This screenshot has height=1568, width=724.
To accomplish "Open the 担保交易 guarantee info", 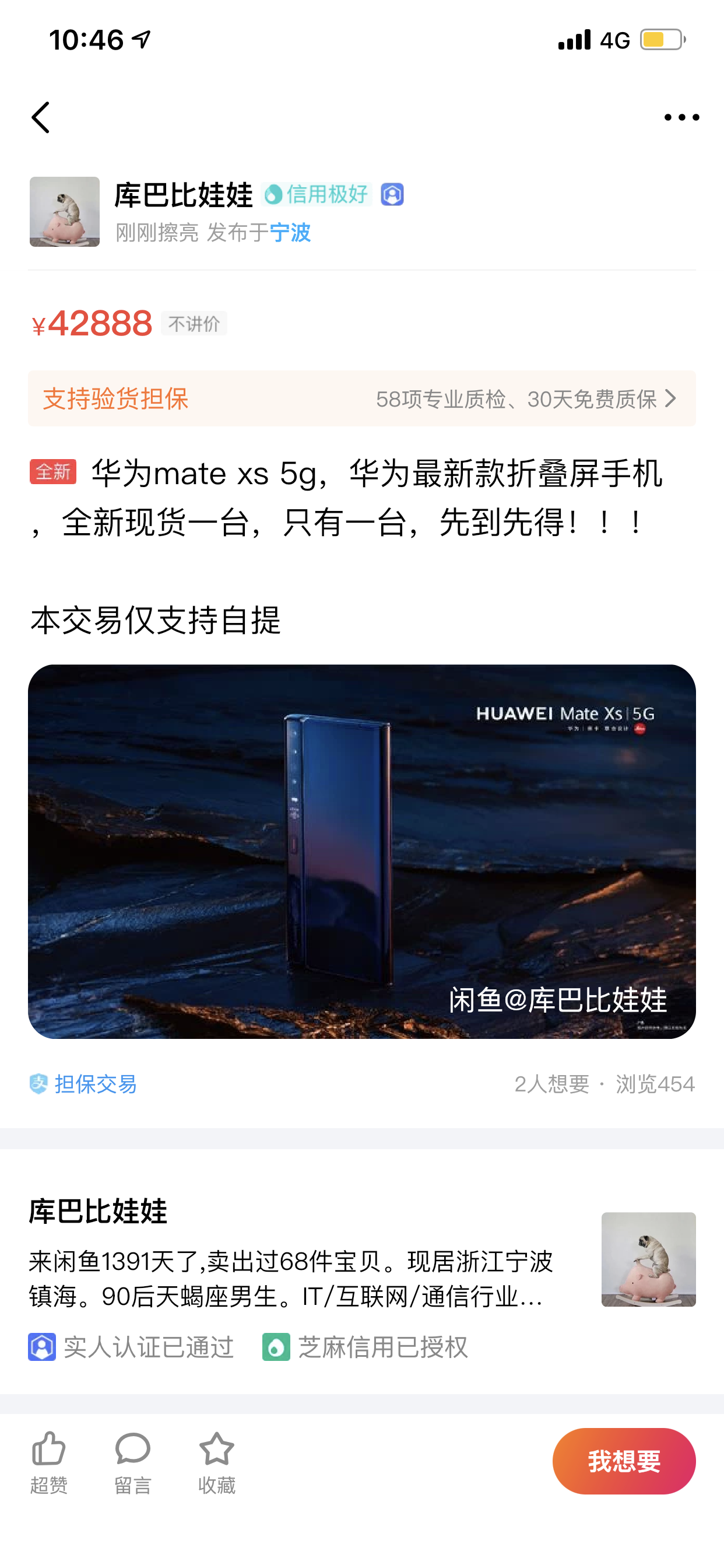I will [83, 1084].
